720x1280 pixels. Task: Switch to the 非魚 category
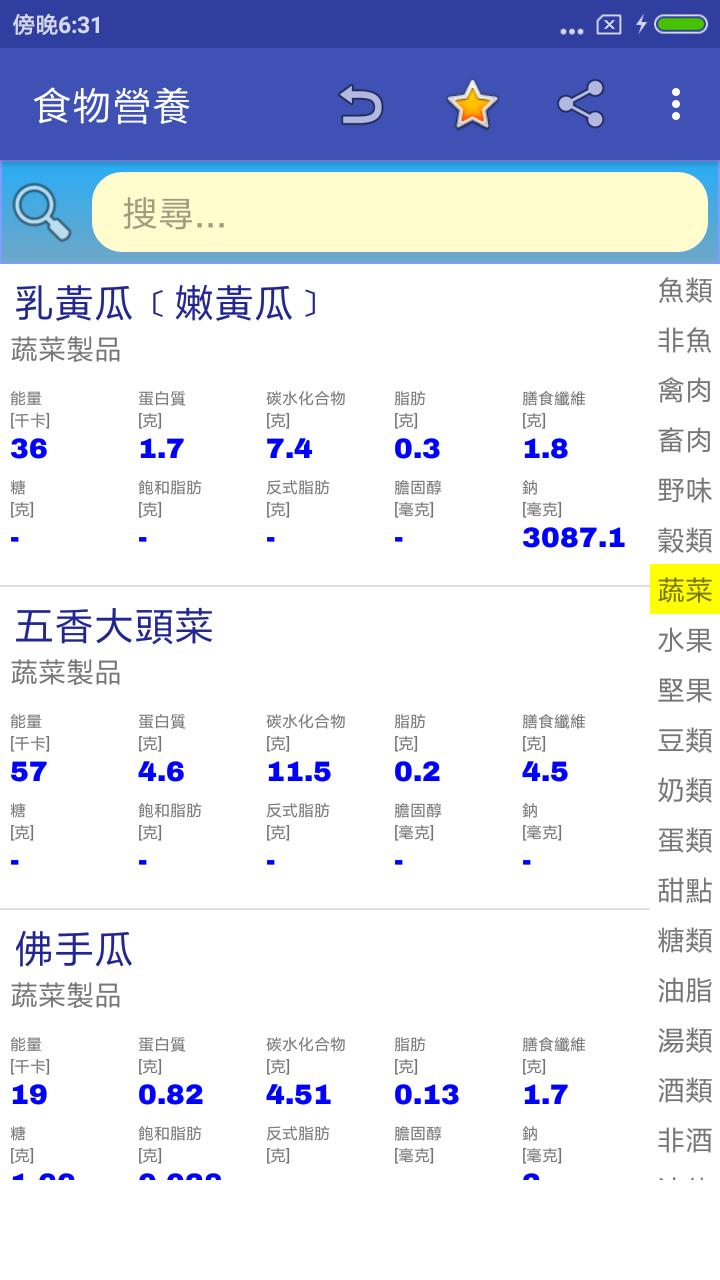pos(685,340)
